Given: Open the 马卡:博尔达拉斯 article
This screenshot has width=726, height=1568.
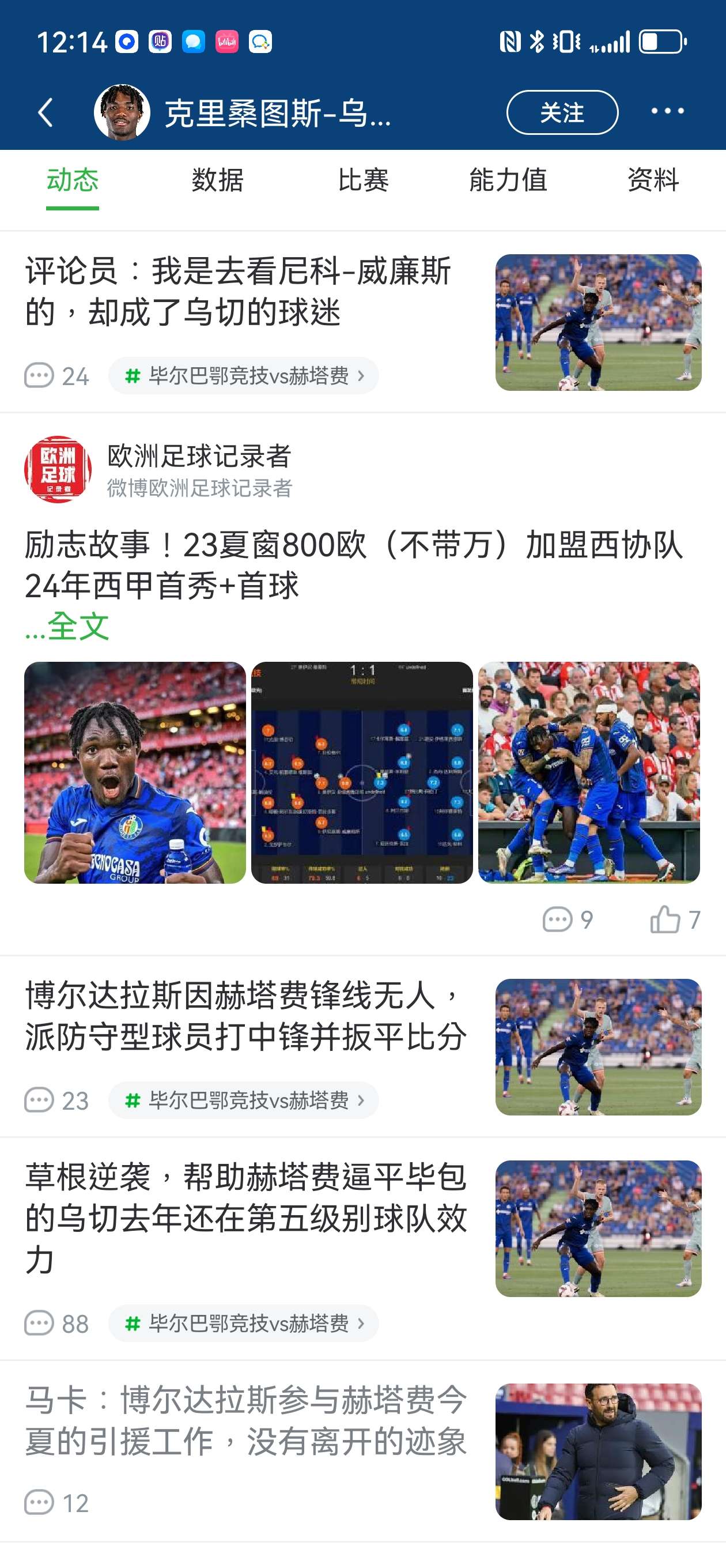Looking at the screenshot, I should pos(247,1420).
